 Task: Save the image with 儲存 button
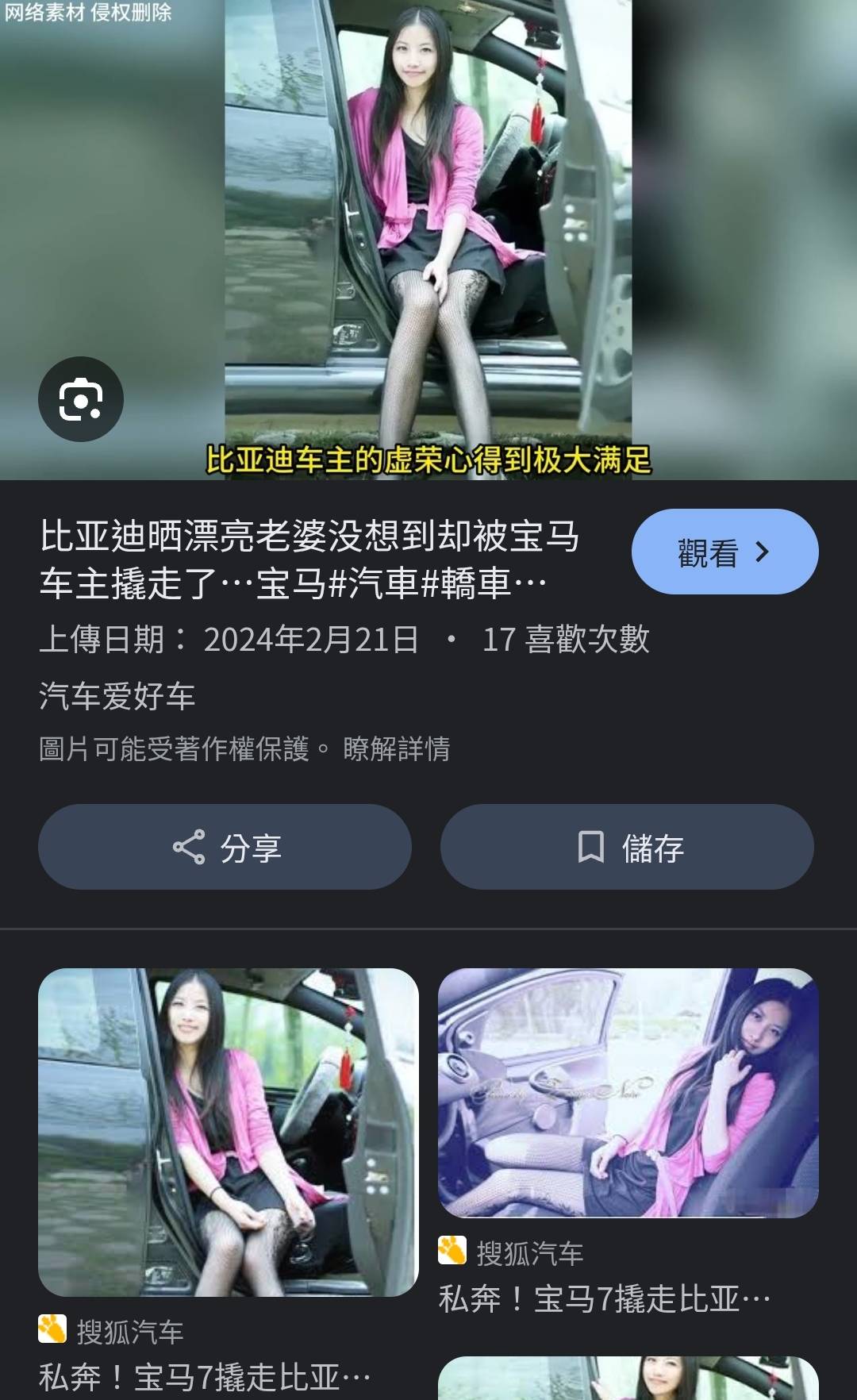click(627, 847)
